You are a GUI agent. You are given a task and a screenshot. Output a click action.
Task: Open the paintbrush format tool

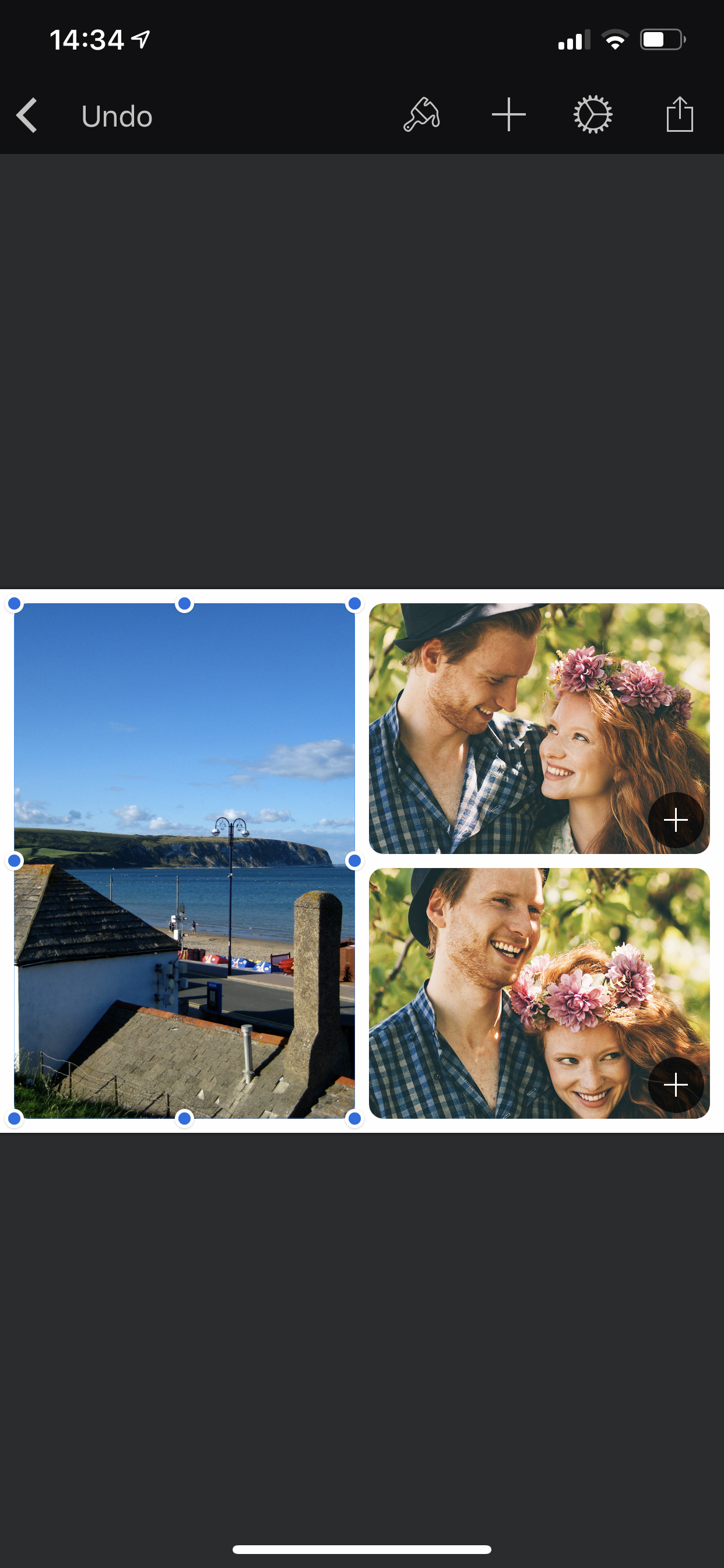(421, 115)
